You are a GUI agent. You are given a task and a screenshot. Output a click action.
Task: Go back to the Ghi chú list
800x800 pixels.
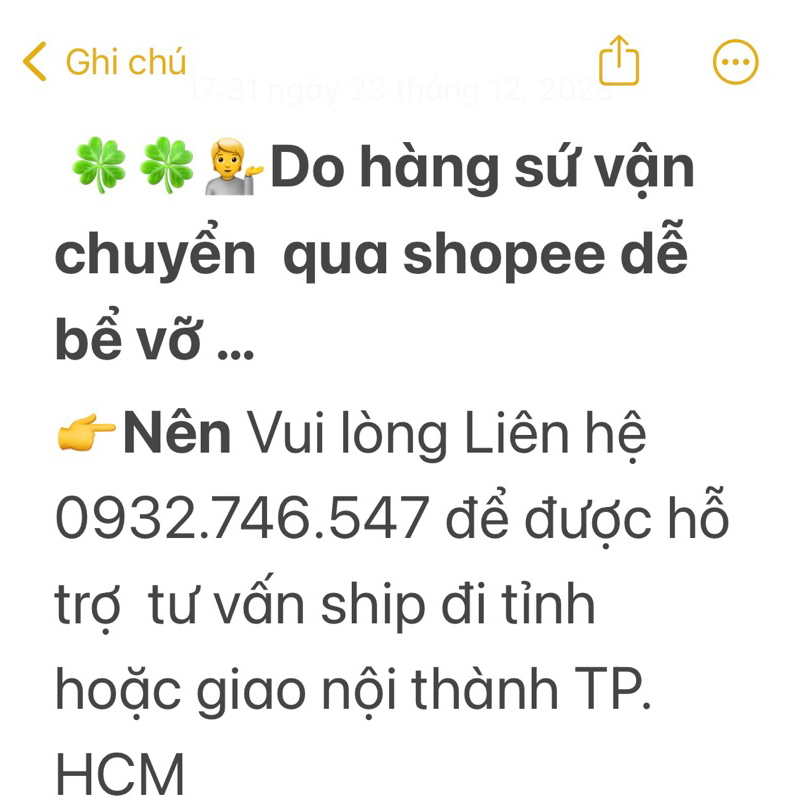click(104, 62)
